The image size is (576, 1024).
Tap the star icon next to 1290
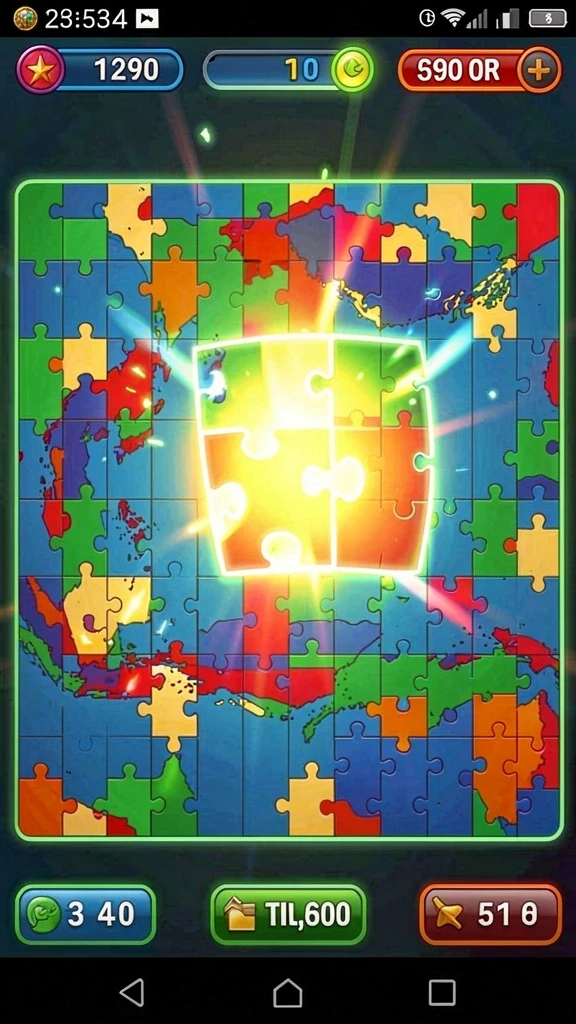pyautogui.click(x=40, y=69)
